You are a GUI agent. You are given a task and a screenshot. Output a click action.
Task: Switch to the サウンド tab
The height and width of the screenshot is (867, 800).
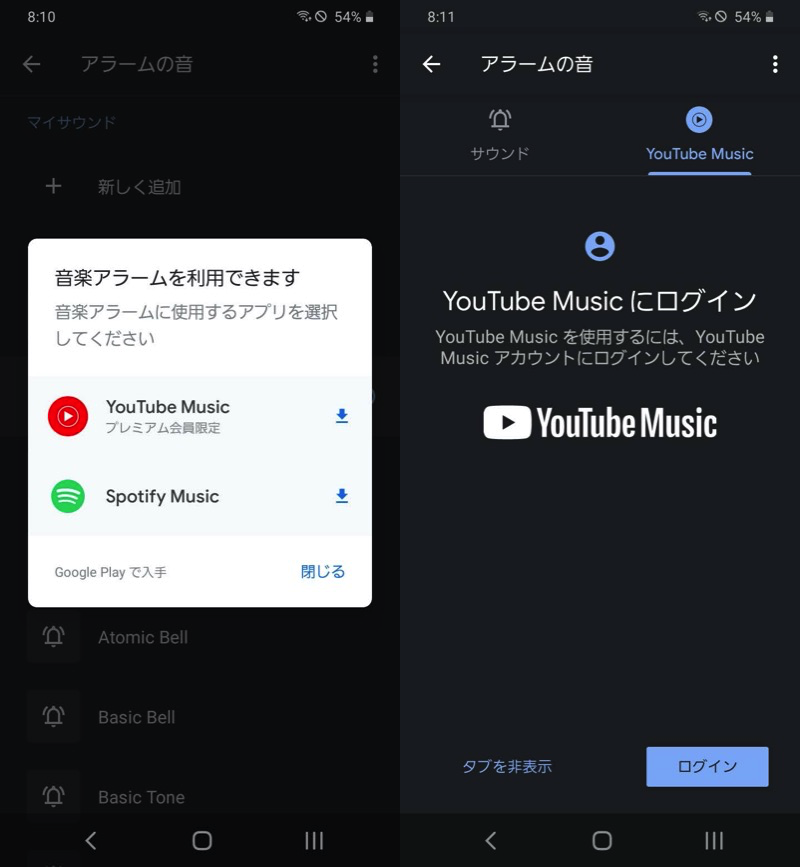click(500, 136)
